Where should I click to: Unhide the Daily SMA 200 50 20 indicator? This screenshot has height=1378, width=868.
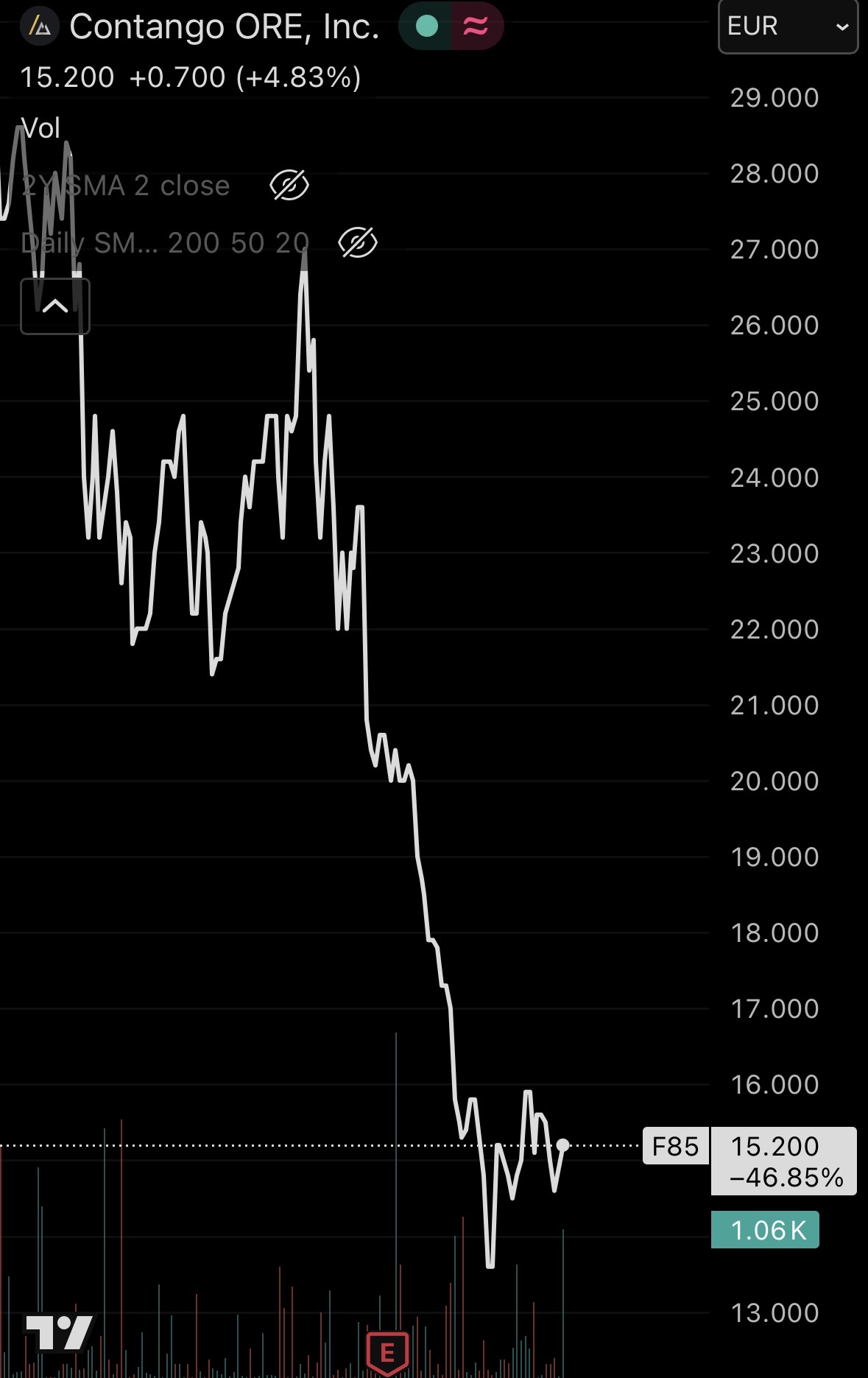(358, 242)
